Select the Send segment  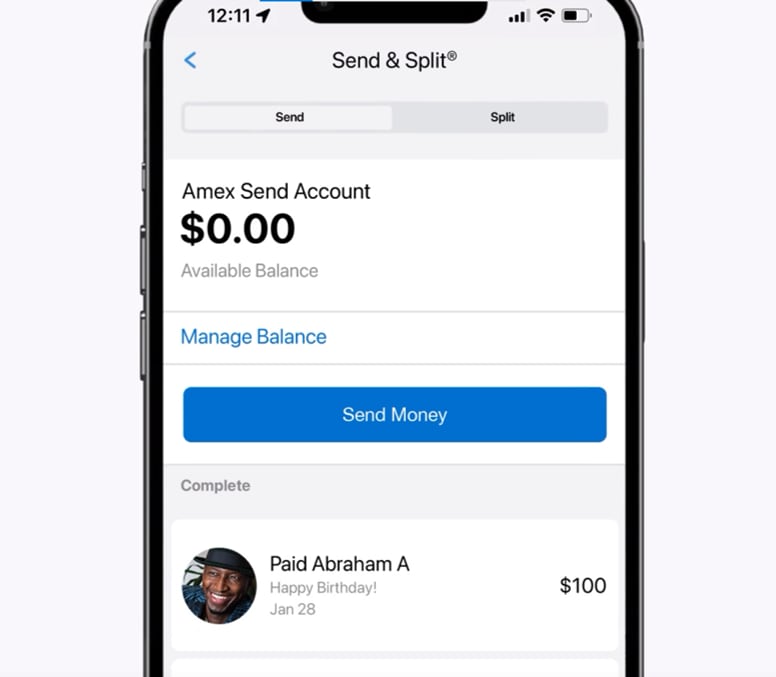click(x=289, y=117)
